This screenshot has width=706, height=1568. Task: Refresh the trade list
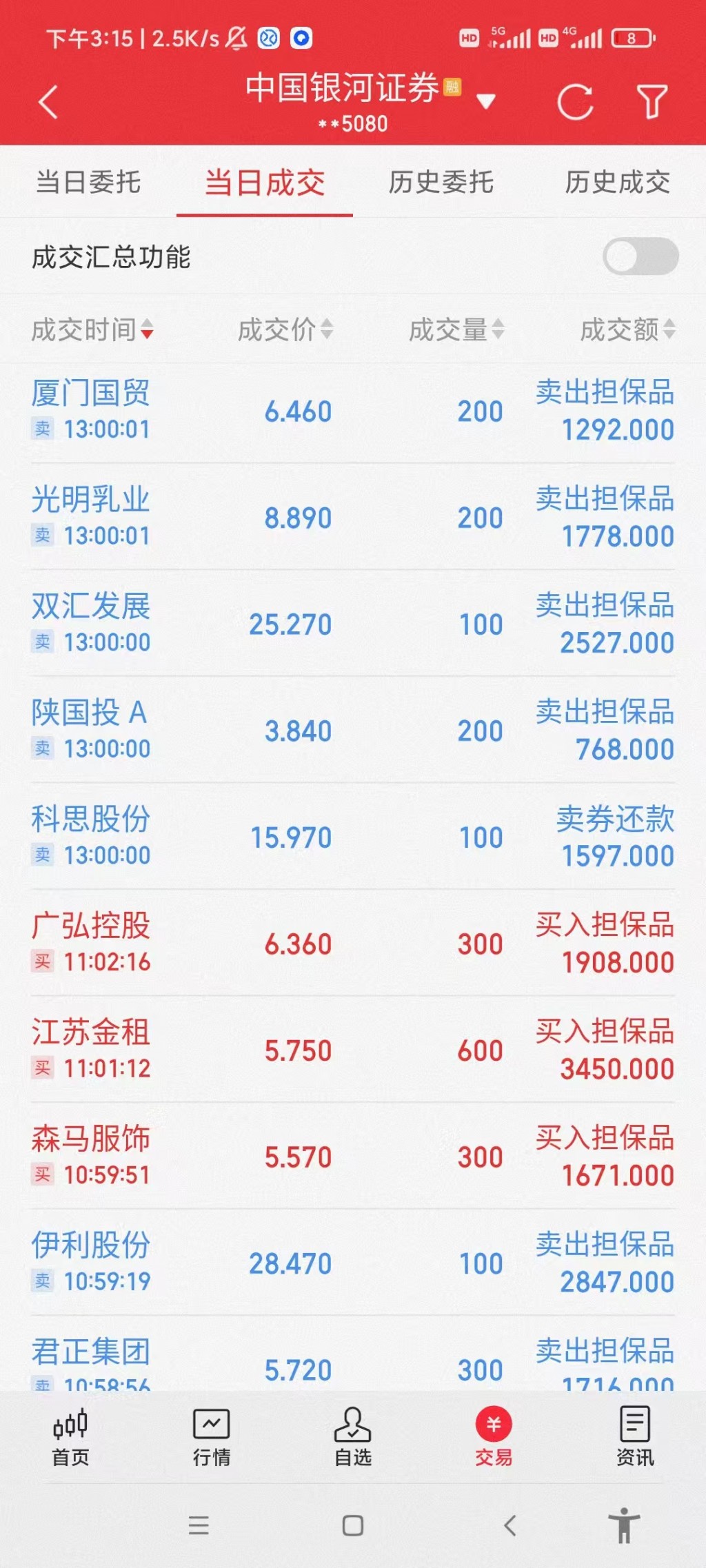tap(575, 103)
